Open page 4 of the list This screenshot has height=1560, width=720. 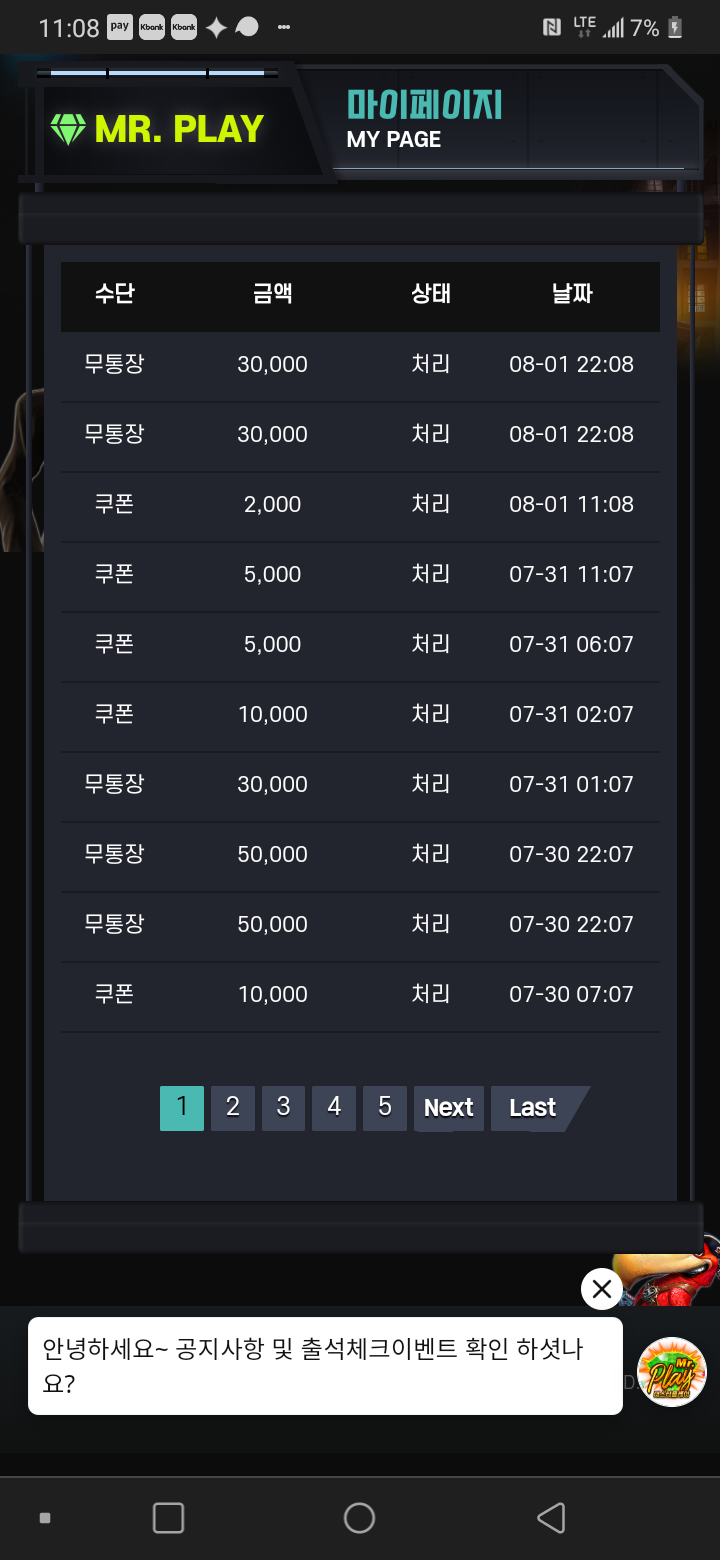tap(334, 1108)
